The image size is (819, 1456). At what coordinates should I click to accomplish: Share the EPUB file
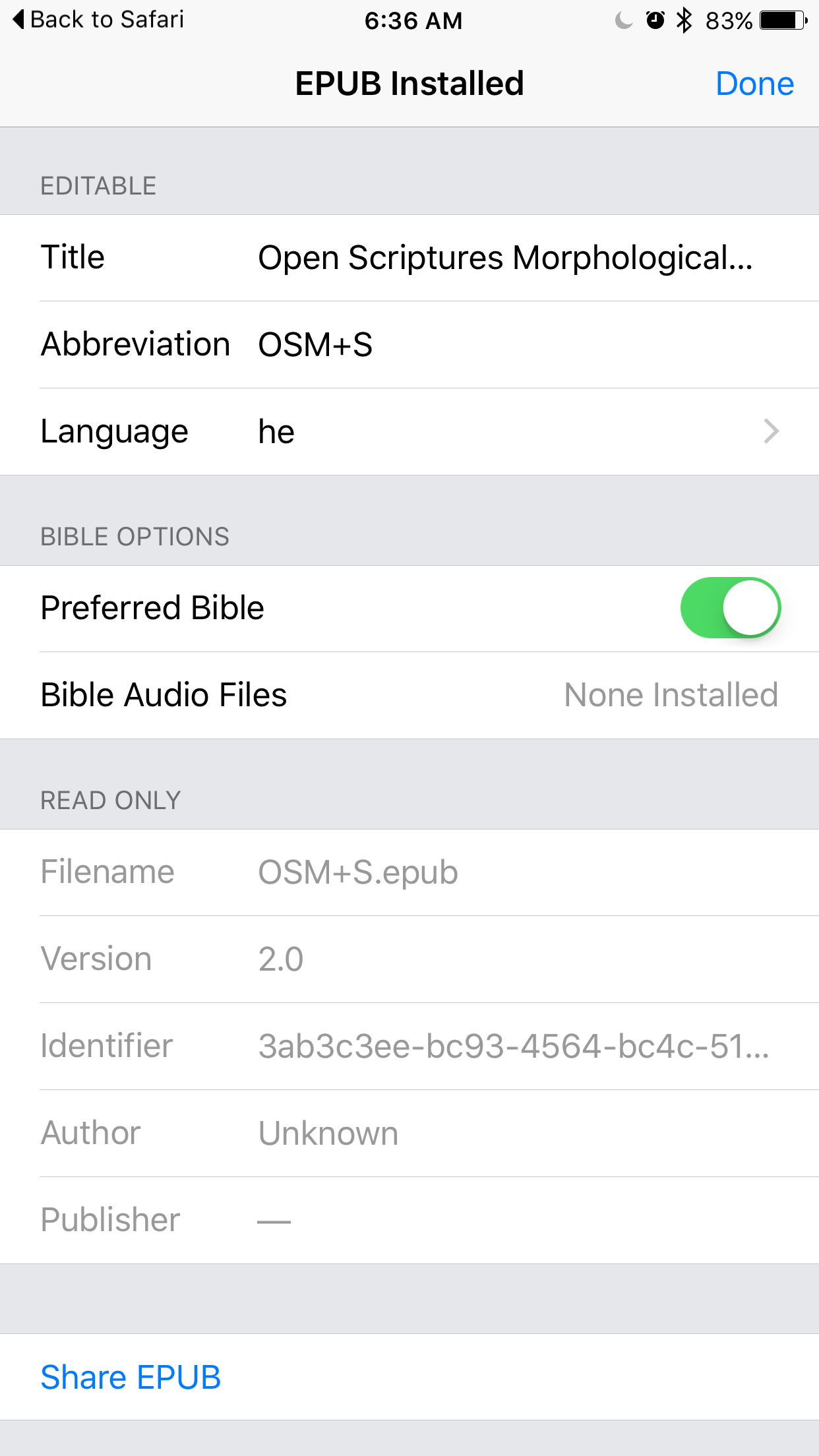point(131,1377)
